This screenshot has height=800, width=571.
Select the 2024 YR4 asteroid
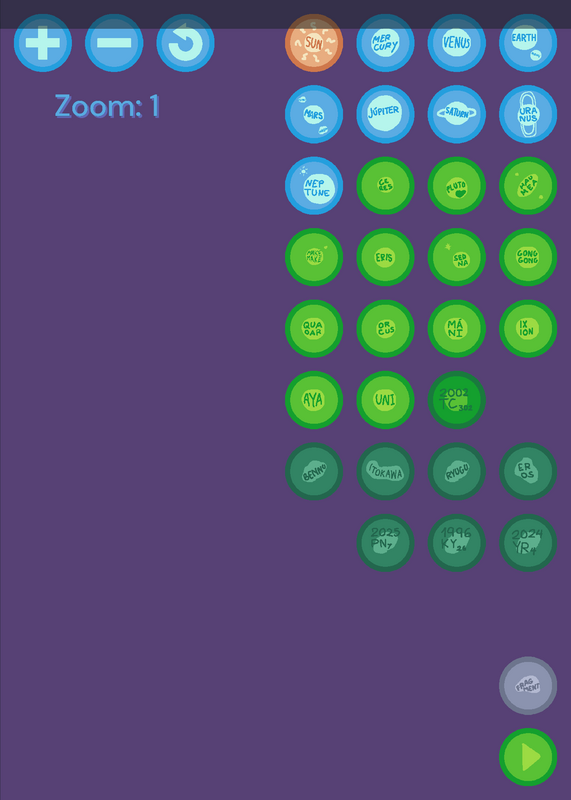pyautogui.click(x=528, y=543)
